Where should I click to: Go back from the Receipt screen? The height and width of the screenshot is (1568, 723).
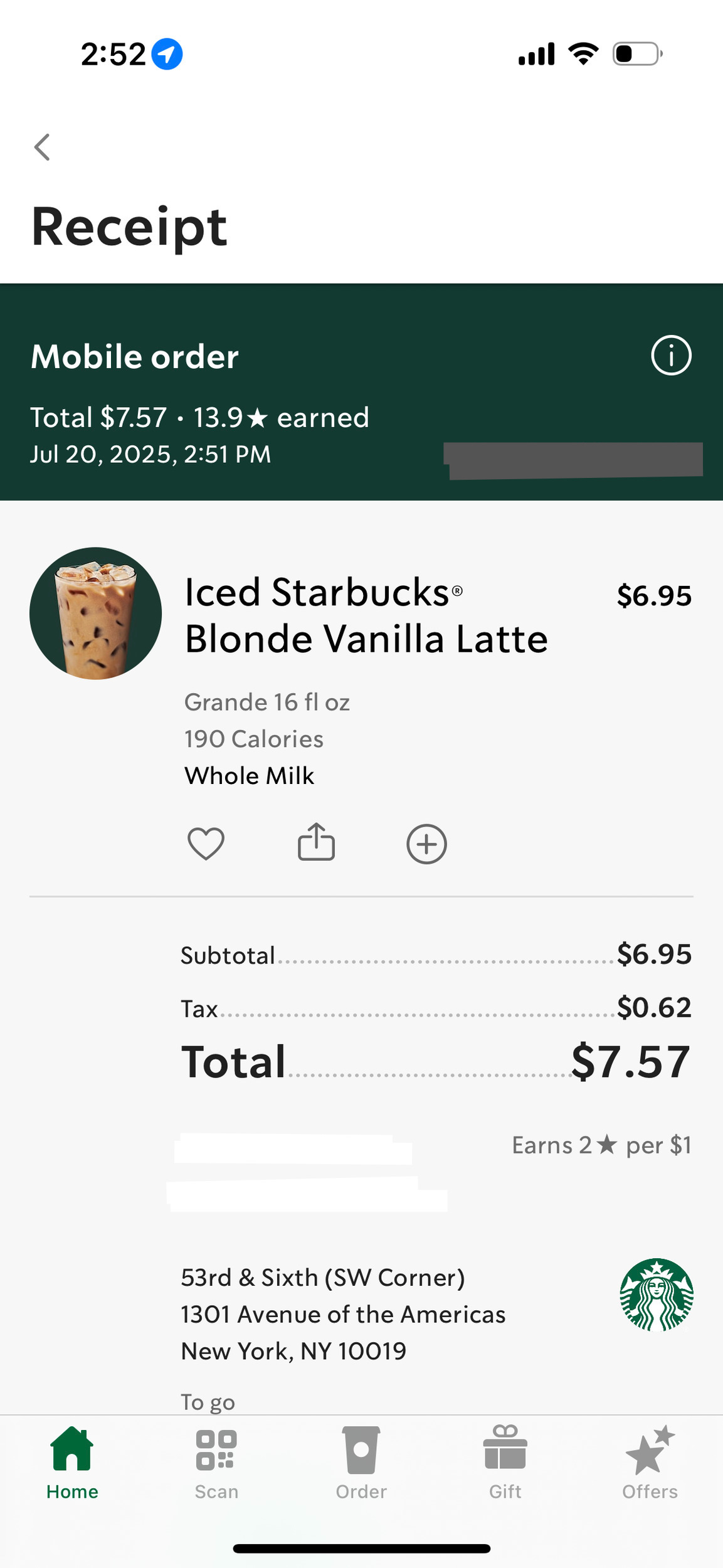[42, 147]
